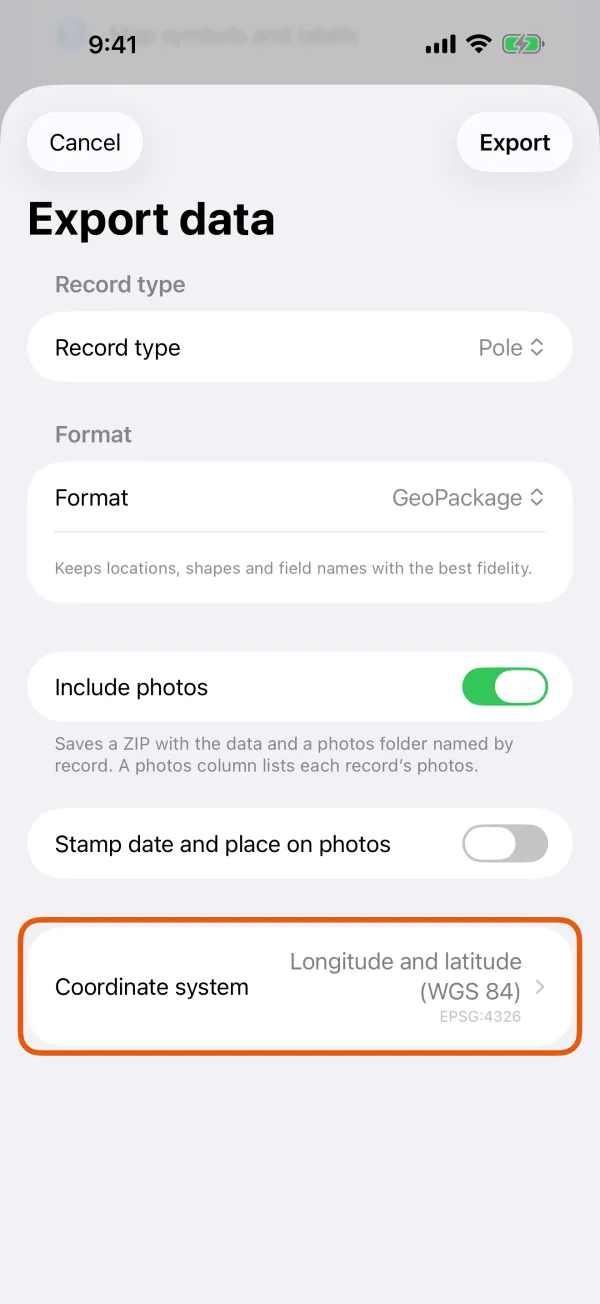The image size is (600, 1304).
Task: Tap the Export button
Action: [514, 143]
